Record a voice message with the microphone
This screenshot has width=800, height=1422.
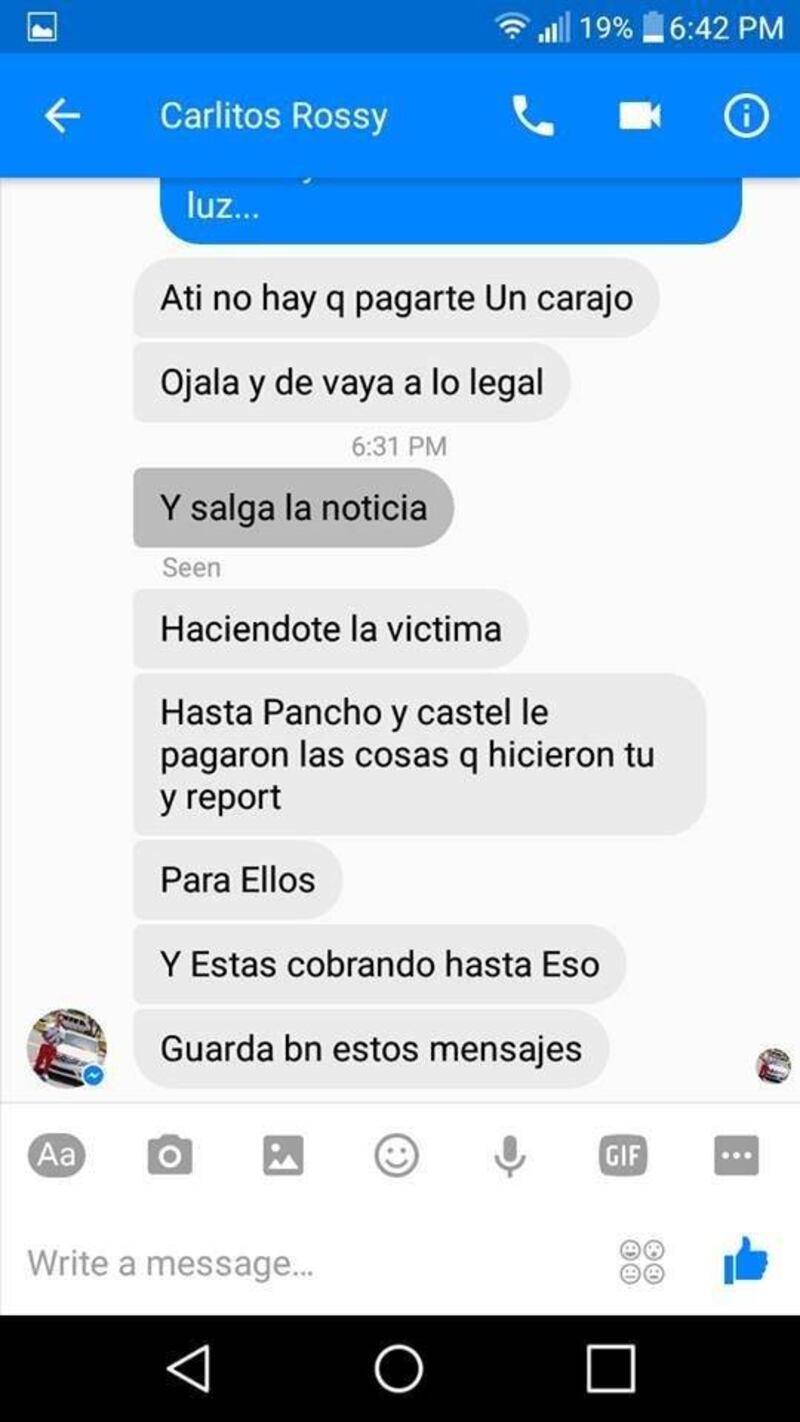(510, 1156)
